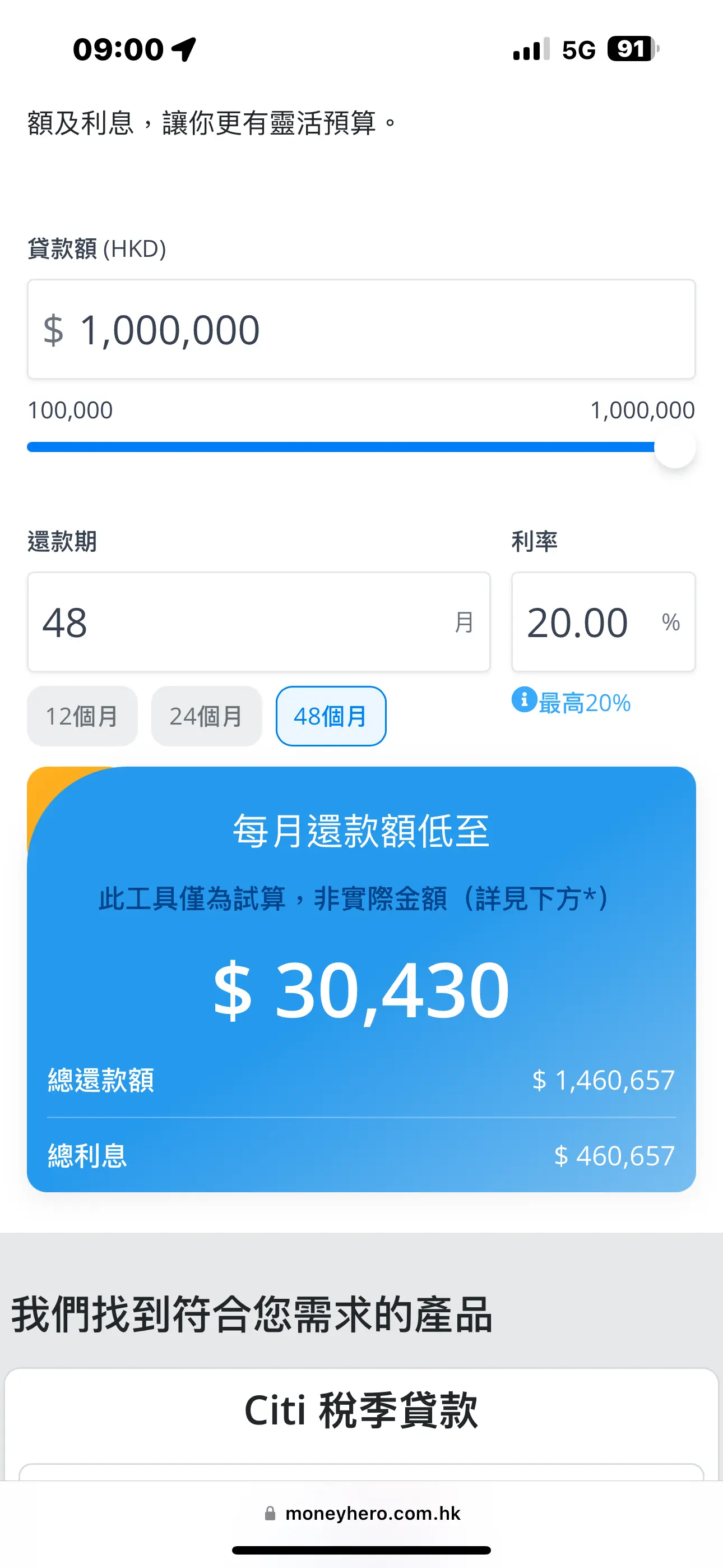Tap the moneyhero.com.hk address bar

361,1513
